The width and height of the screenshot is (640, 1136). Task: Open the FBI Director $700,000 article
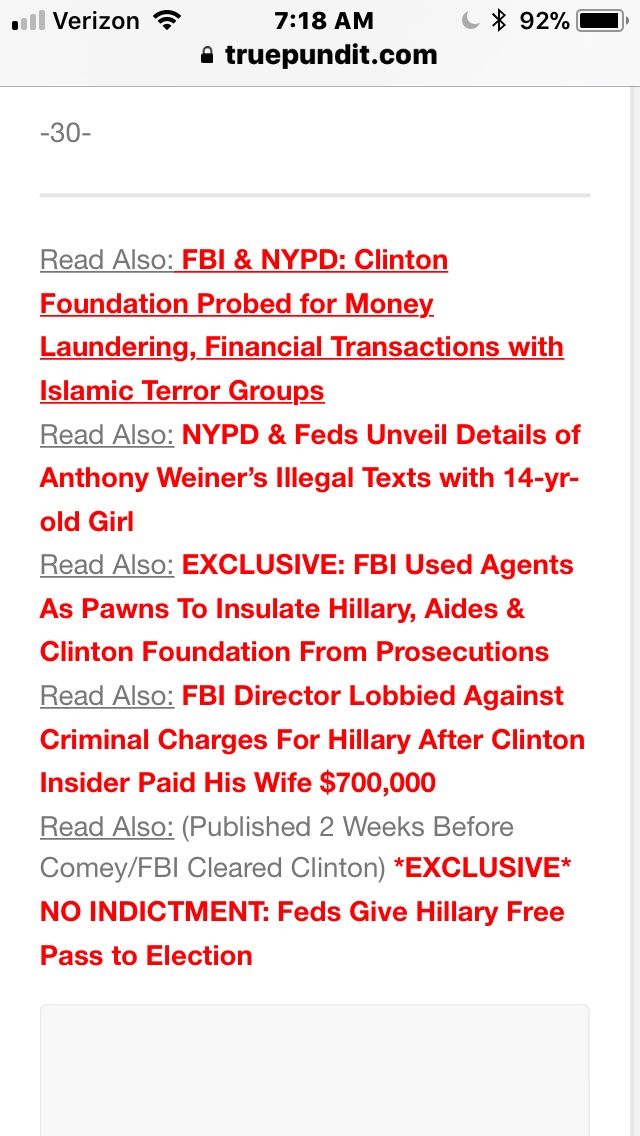point(311,740)
